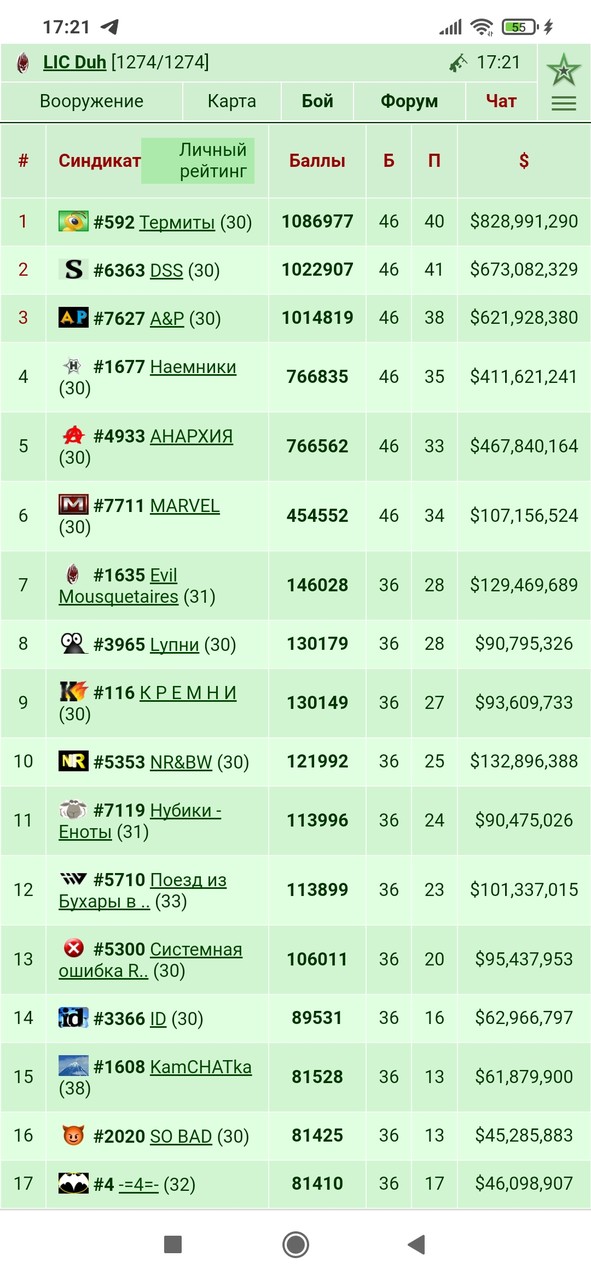Image resolution: width=591 pixels, height=1280 pixels.
Task: Open the Термиты syndicate link
Action: (177, 222)
